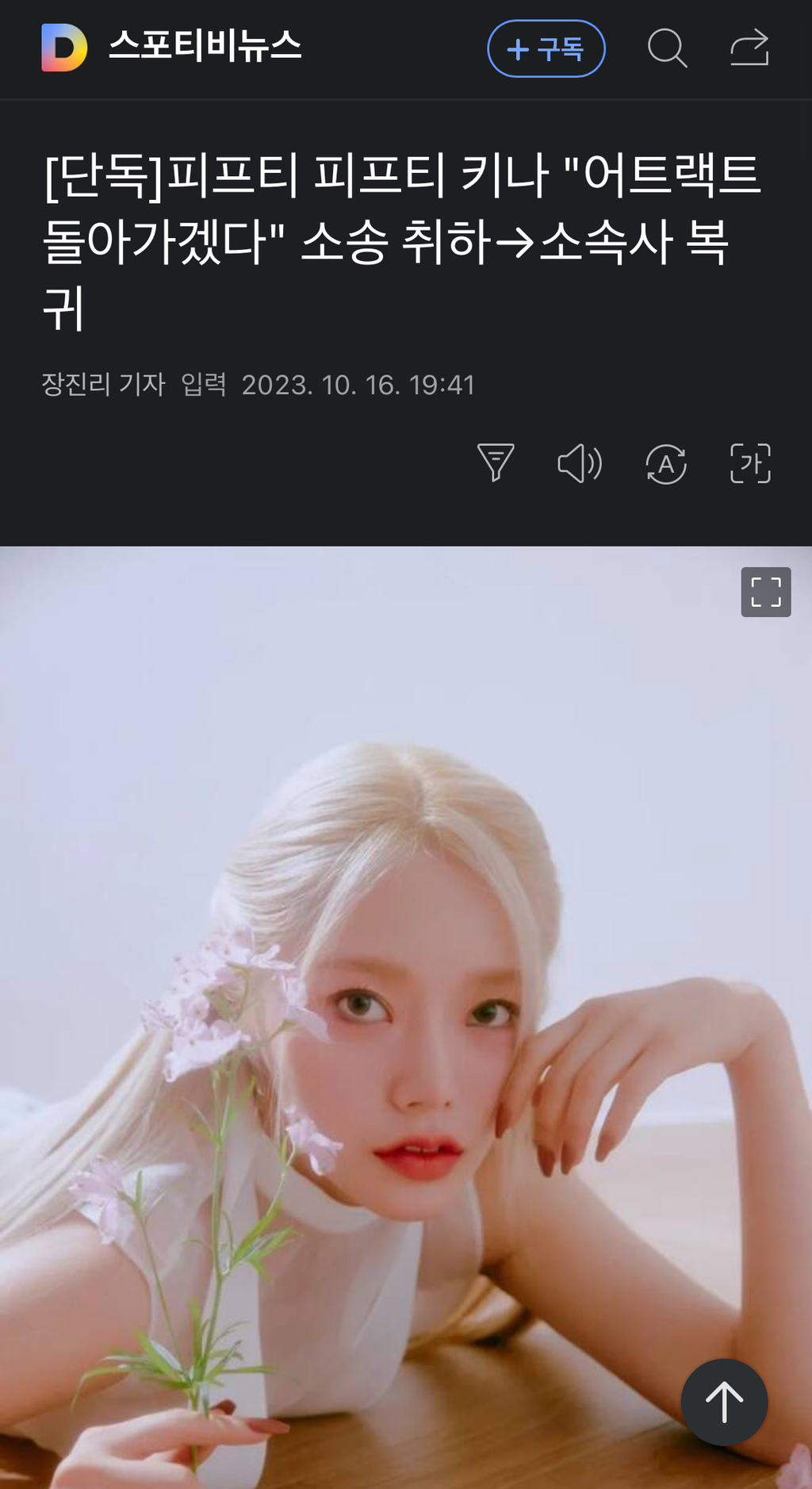The image size is (812, 1489).
Task: Toggle subscription to 스포티비뉴스 channel
Action: [546, 49]
